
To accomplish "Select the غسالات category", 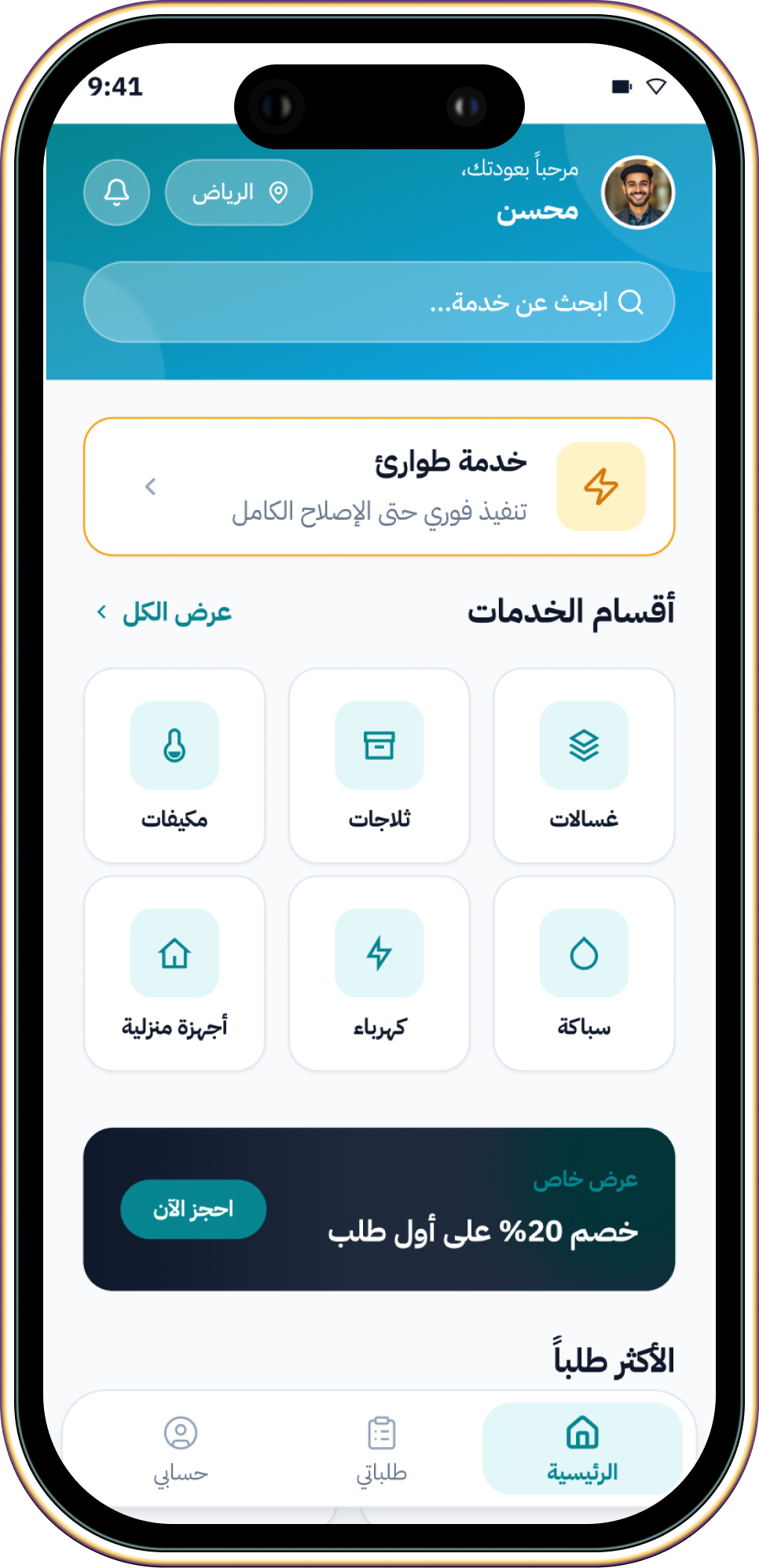I will point(584,766).
